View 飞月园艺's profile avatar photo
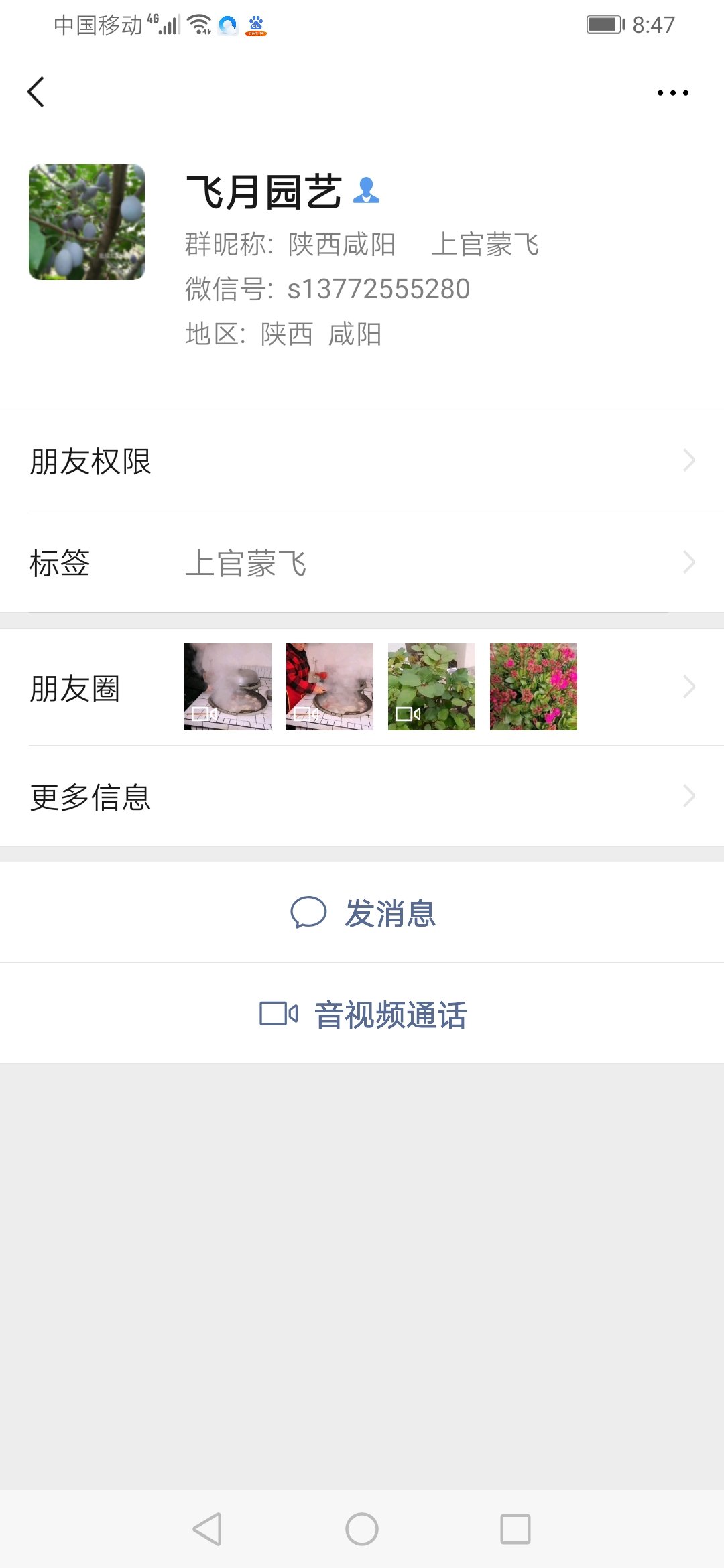The width and height of the screenshot is (724, 1568). pyautogui.click(x=86, y=222)
